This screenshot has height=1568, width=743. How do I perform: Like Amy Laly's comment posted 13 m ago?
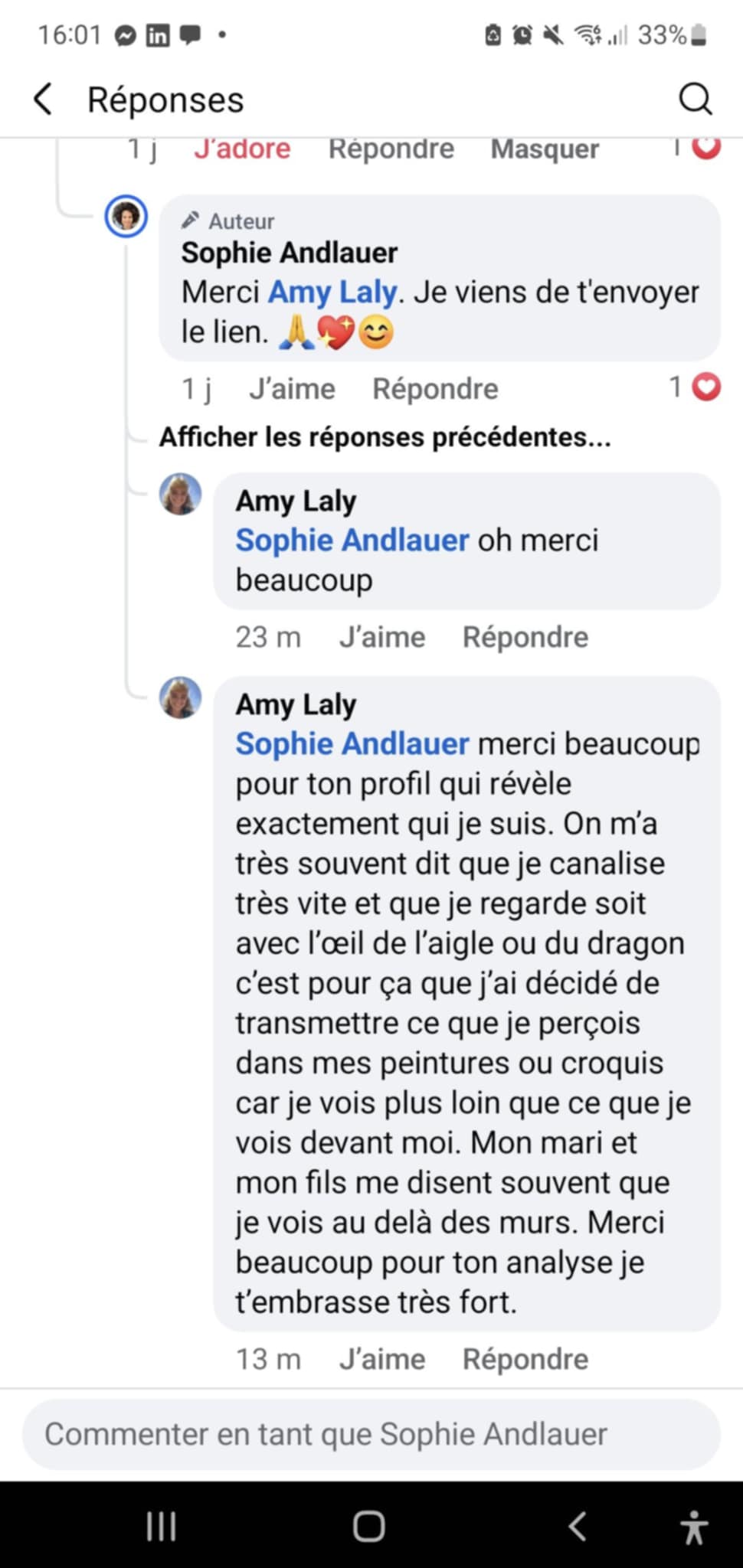(381, 1359)
